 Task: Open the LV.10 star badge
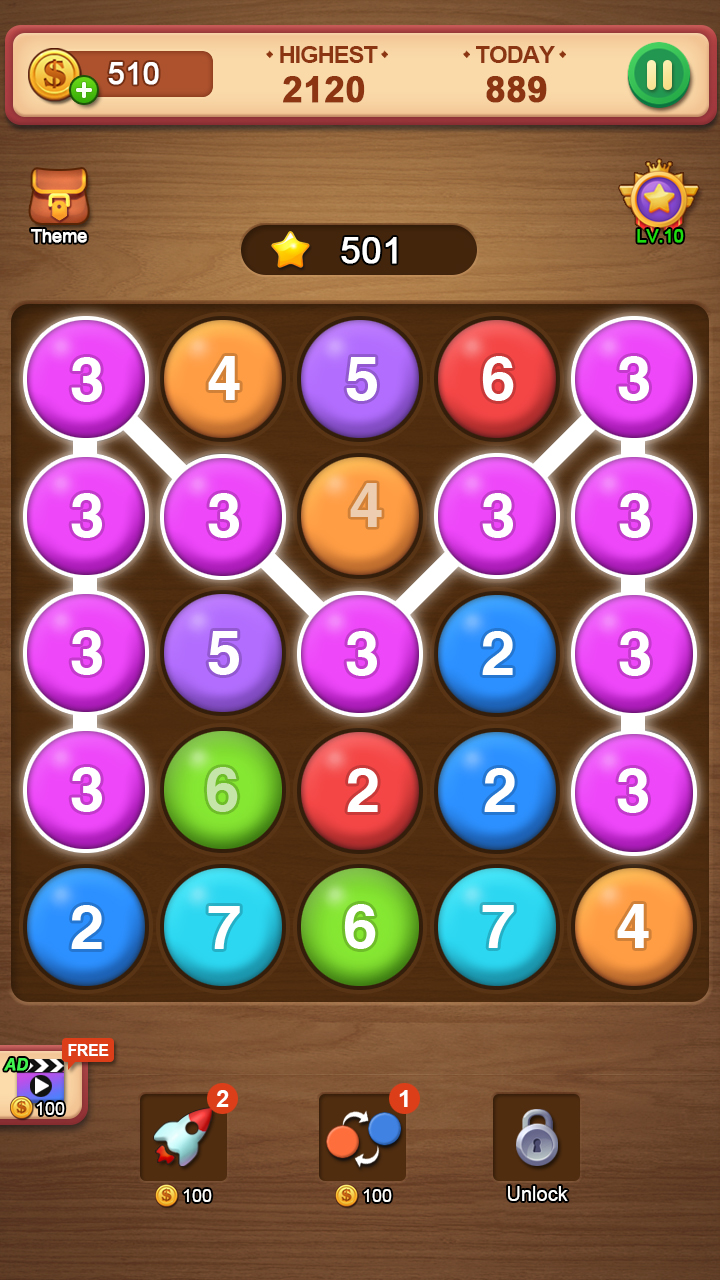coord(659,202)
